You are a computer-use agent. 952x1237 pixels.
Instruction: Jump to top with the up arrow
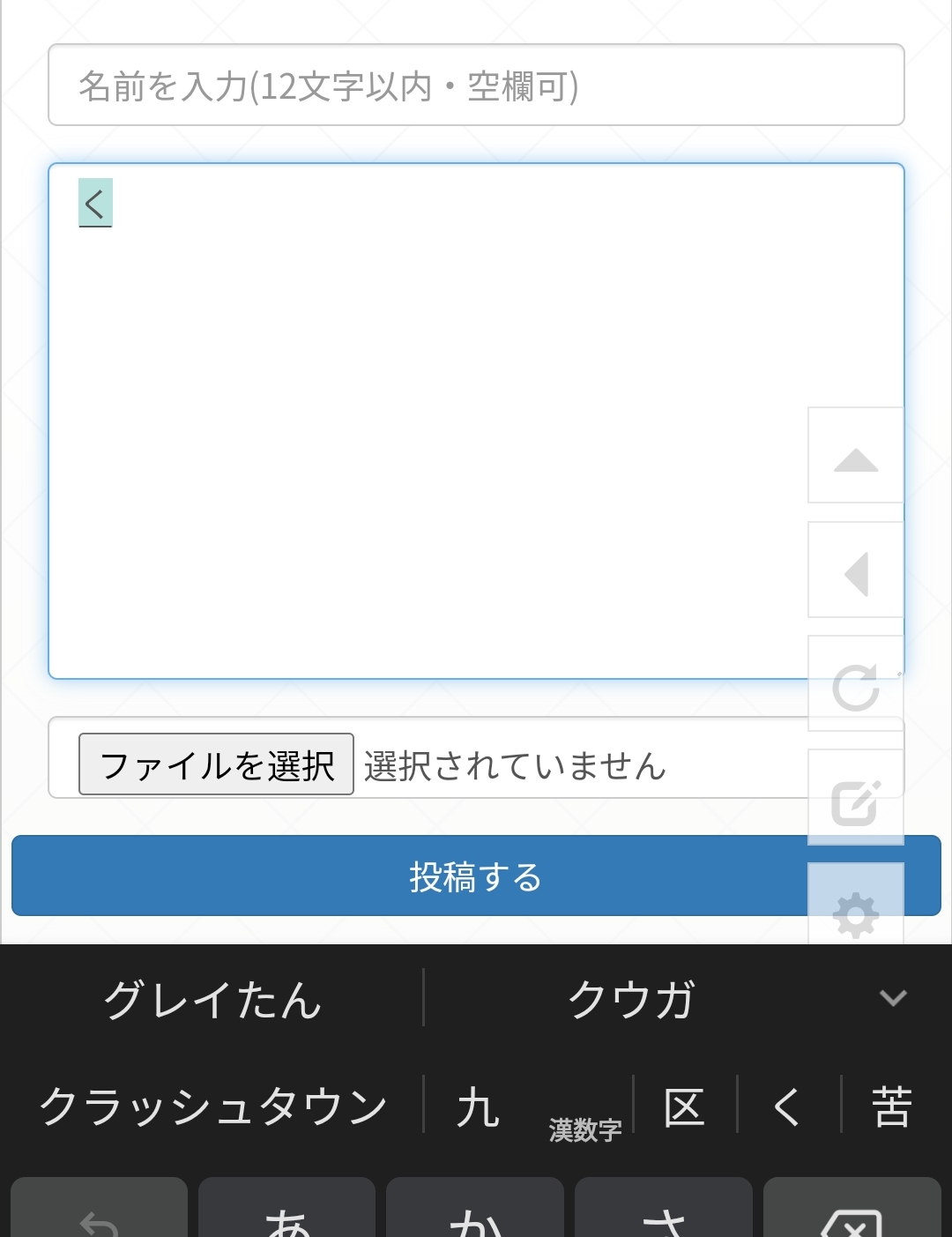coord(855,456)
